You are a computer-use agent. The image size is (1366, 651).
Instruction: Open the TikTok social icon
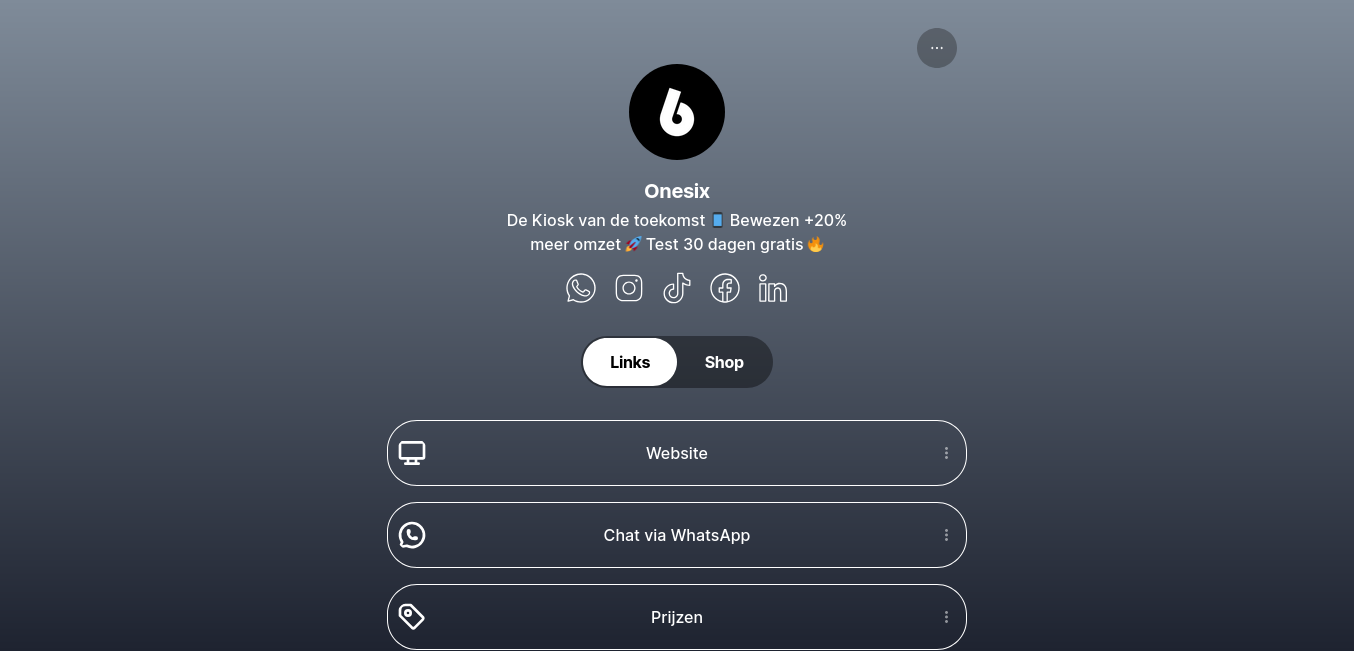tap(677, 289)
